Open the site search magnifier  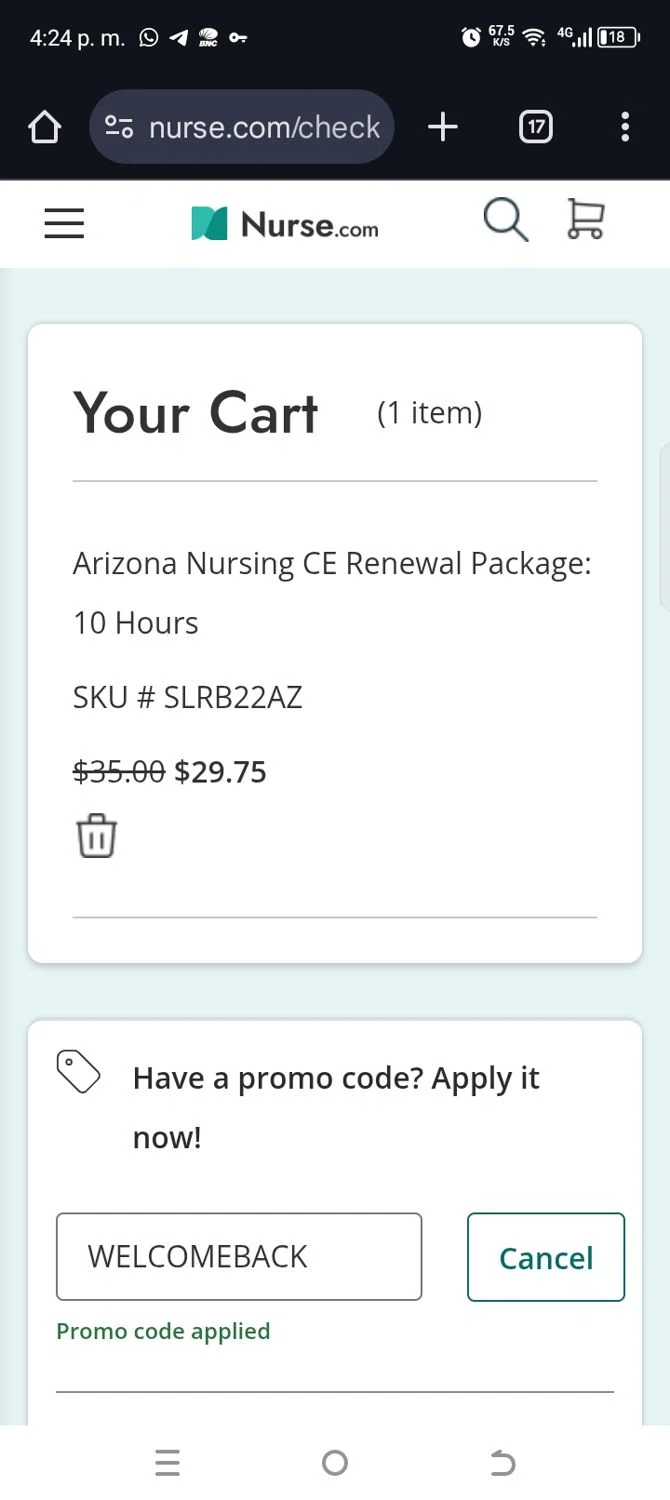[x=505, y=220]
